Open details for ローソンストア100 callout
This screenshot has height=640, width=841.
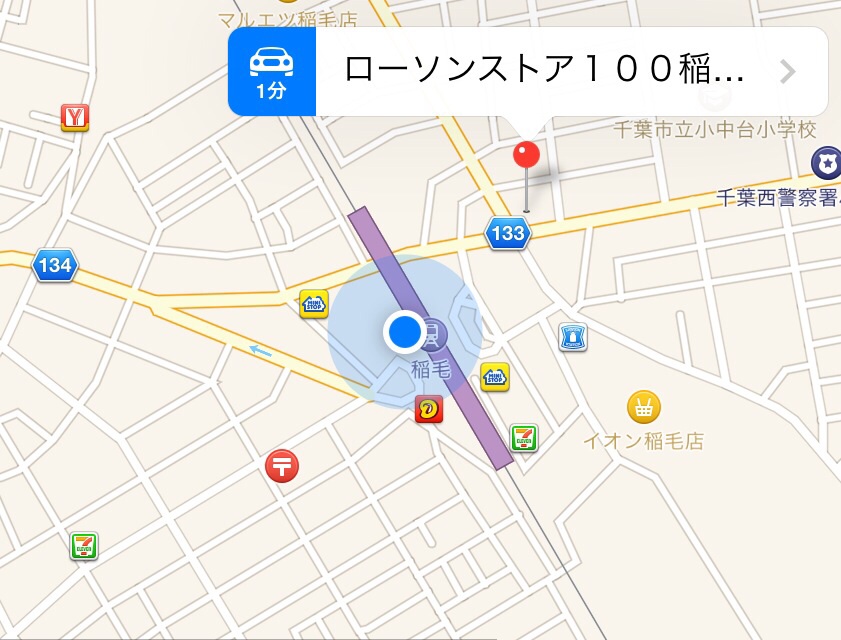point(787,72)
